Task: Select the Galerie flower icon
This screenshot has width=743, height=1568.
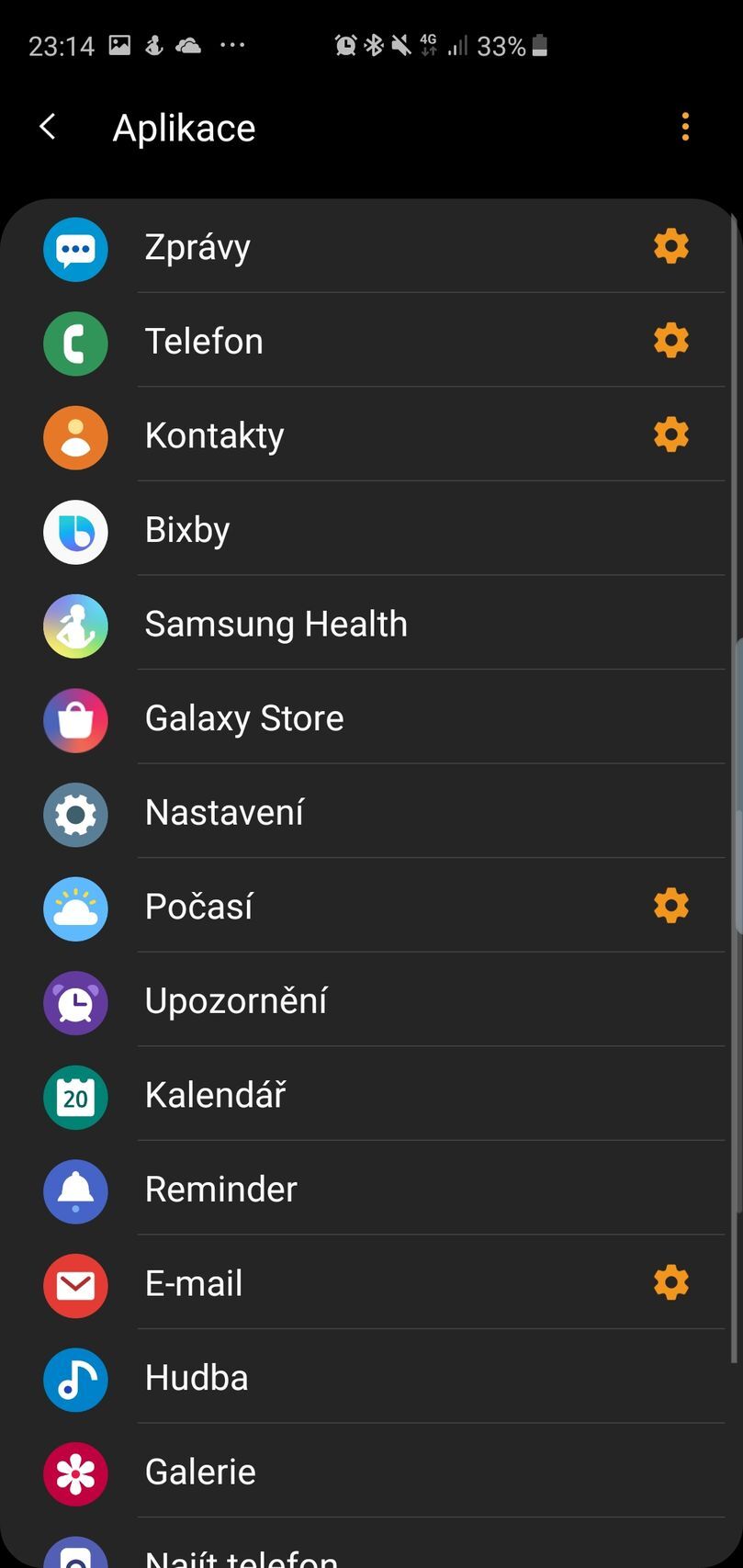Action: tap(75, 1473)
